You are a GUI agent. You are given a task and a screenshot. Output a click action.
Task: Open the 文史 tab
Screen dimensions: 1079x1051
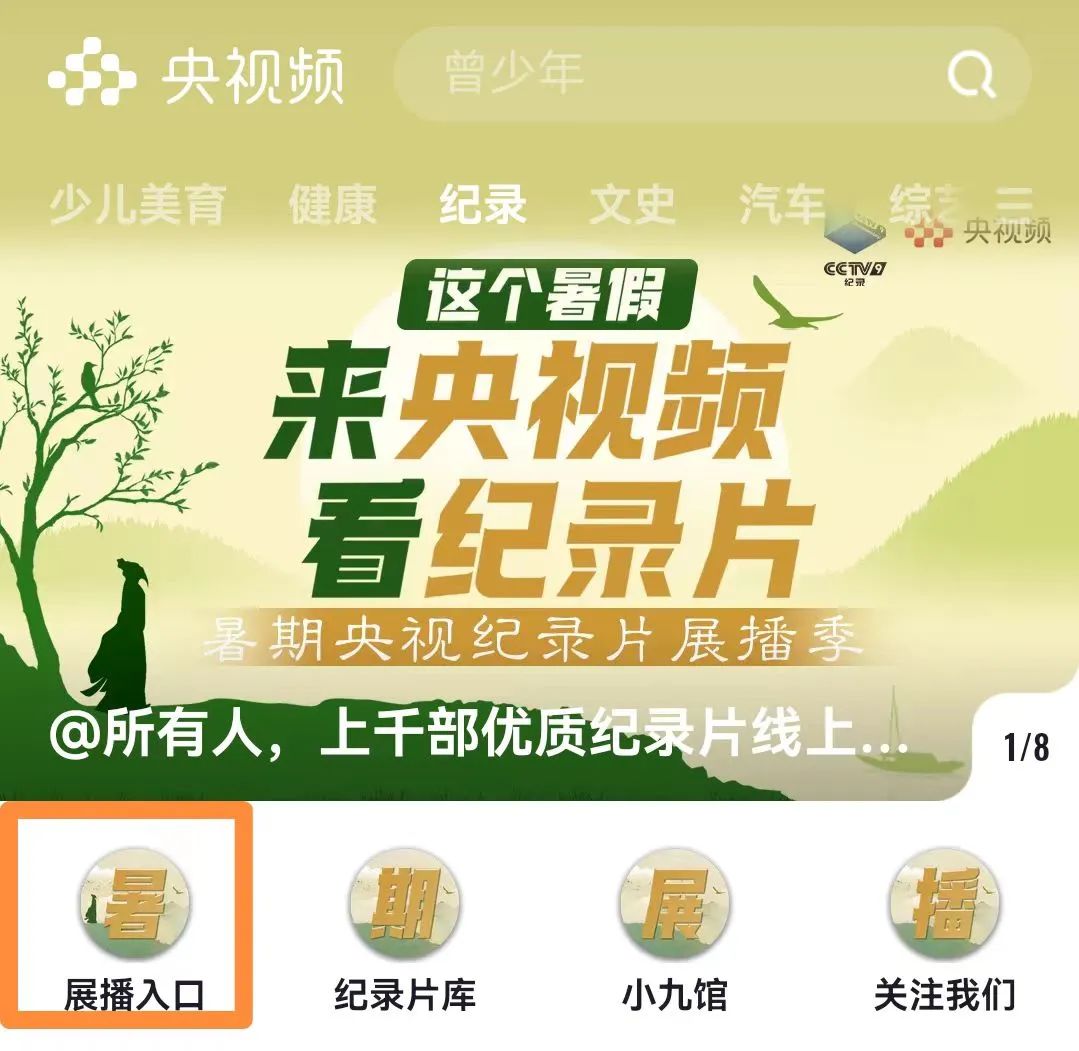pos(632,204)
